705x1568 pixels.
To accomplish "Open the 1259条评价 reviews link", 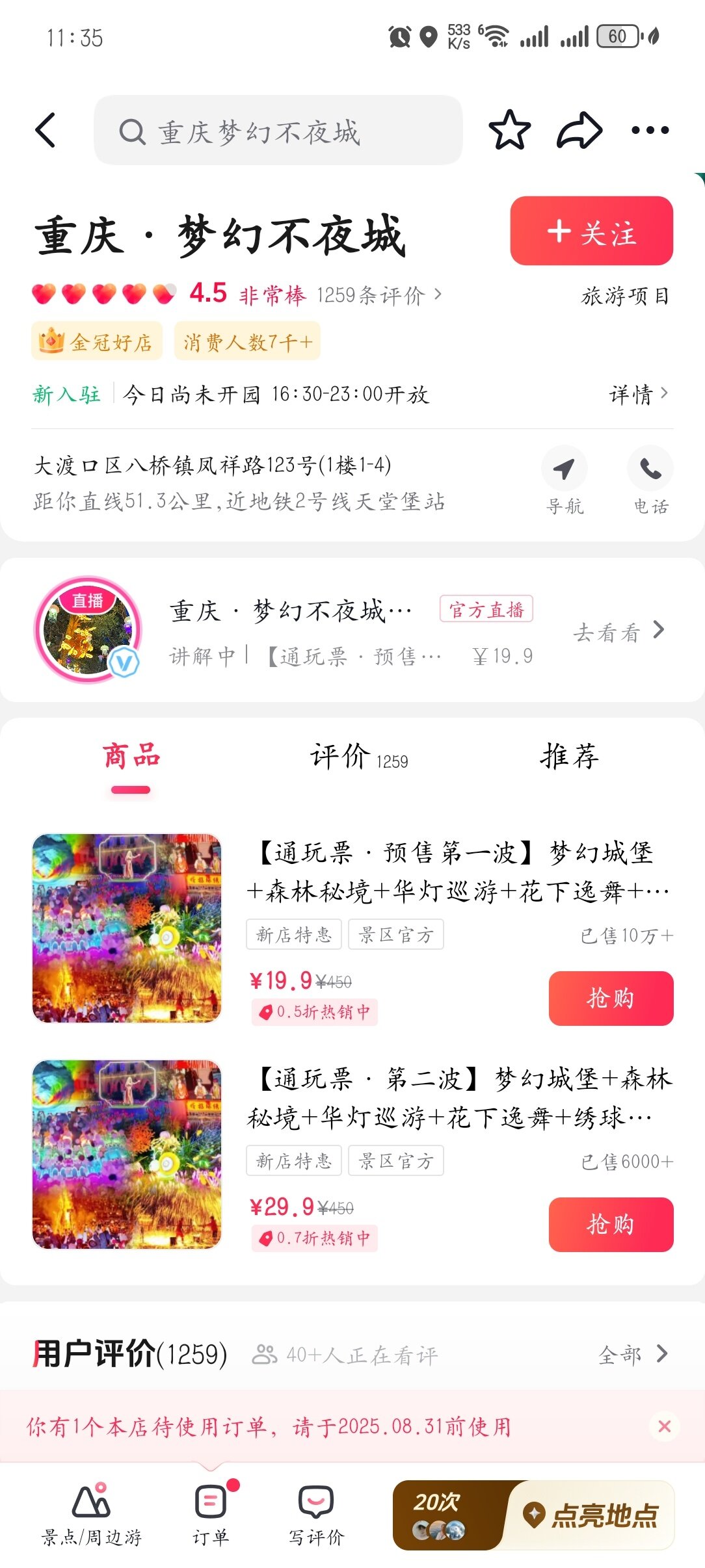I will (x=378, y=296).
